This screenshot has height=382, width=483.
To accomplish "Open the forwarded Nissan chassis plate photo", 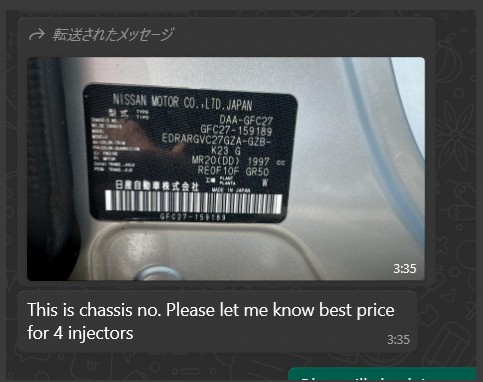I will coord(226,169).
